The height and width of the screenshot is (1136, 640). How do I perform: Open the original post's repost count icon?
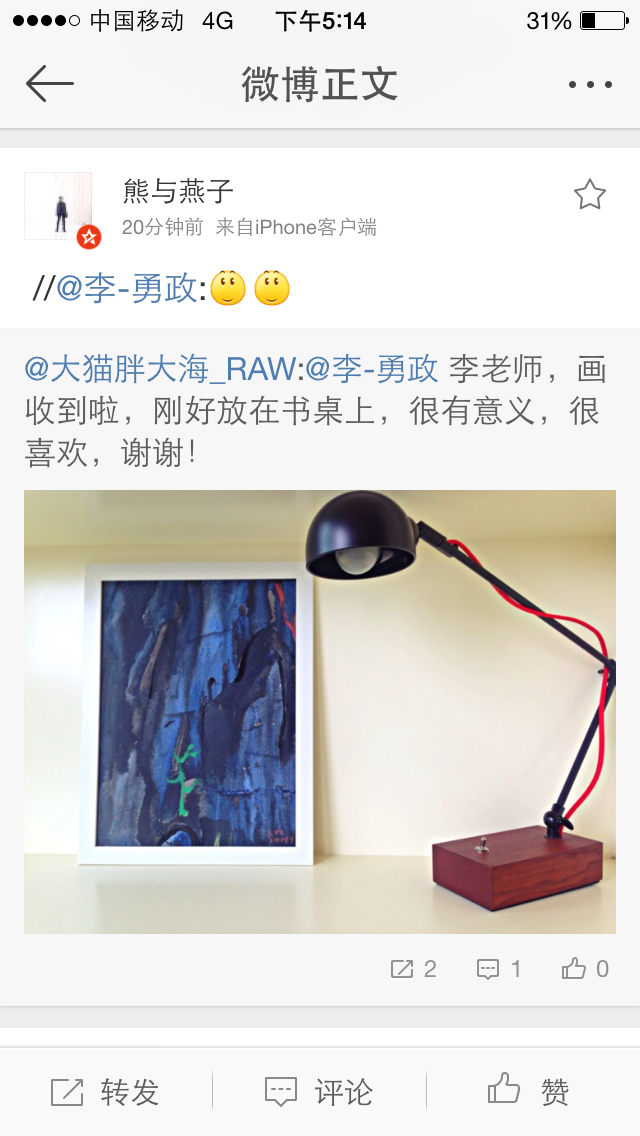click(x=413, y=968)
